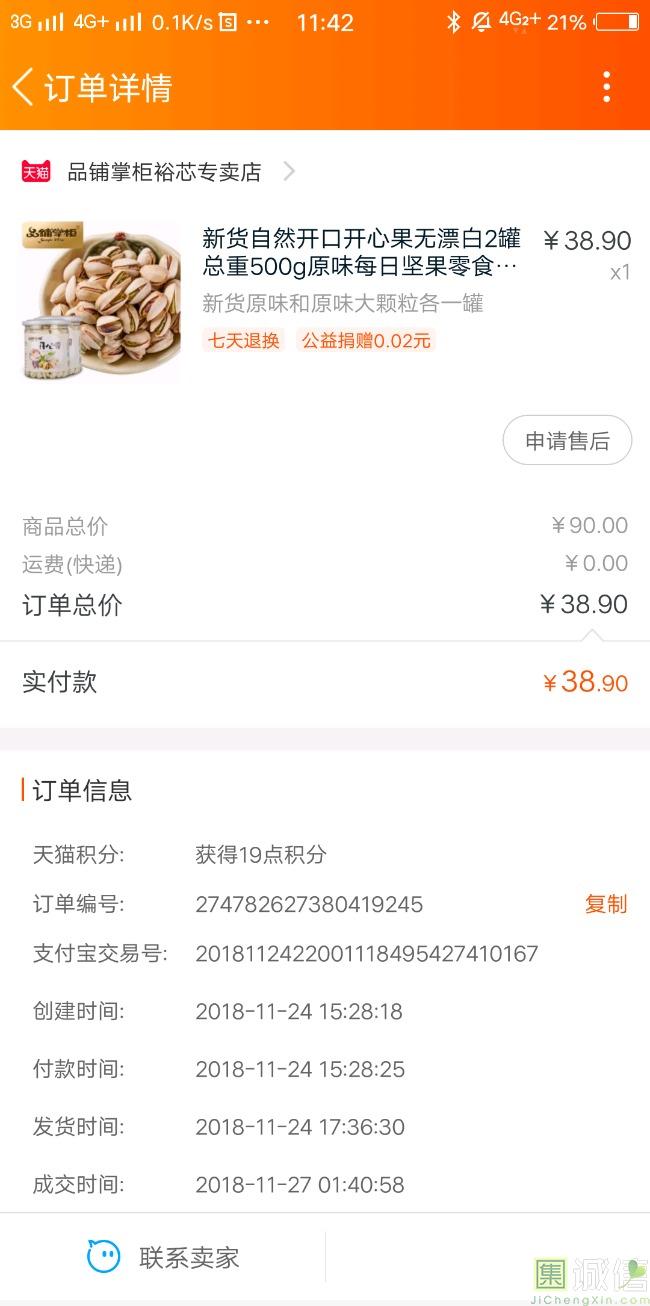Open the three-dot overflow menu
The width and height of the screenshot is (650, 1306).
(606, 87)
